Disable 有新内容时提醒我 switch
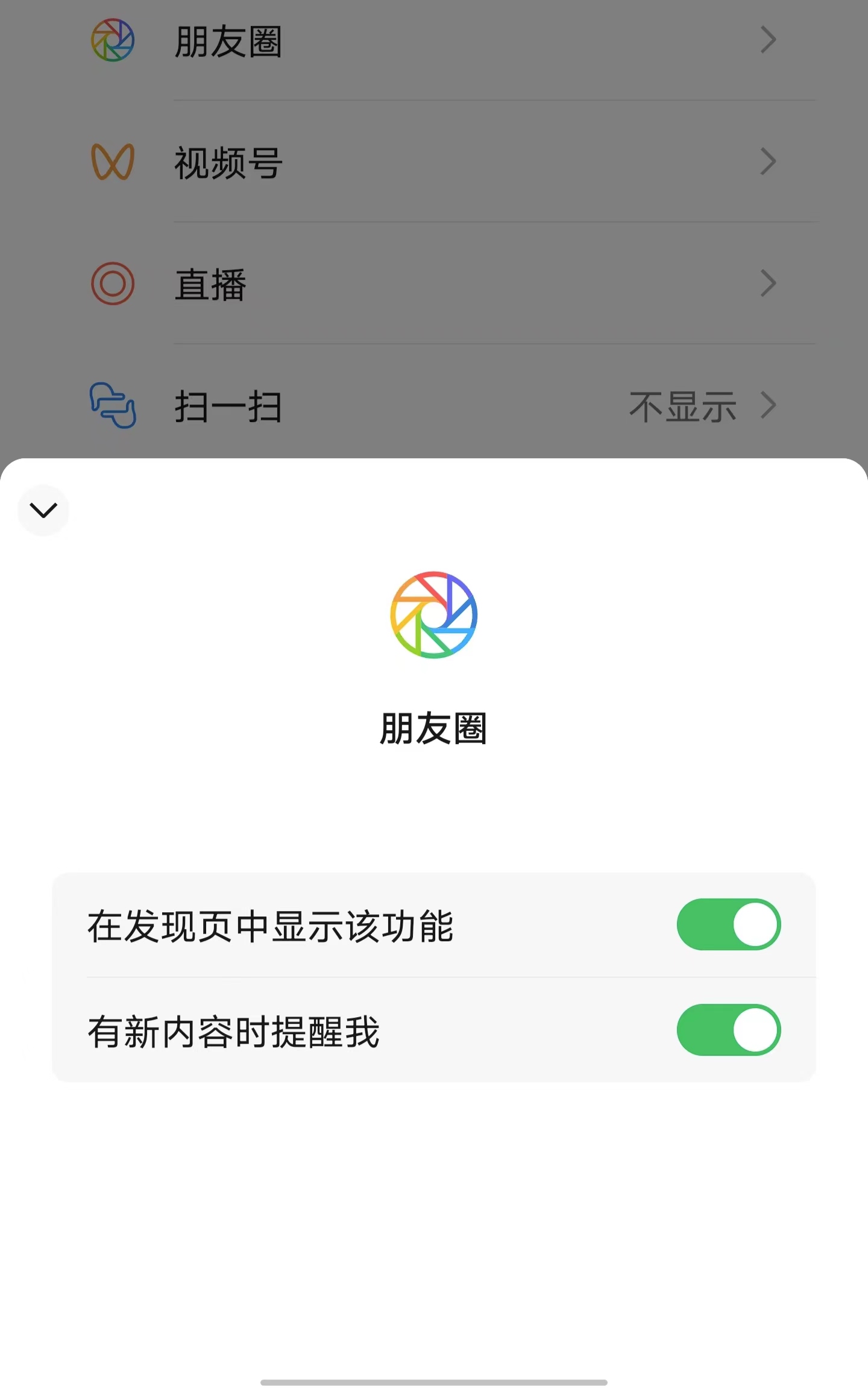868x1388 pixels. pos(728,1029)
